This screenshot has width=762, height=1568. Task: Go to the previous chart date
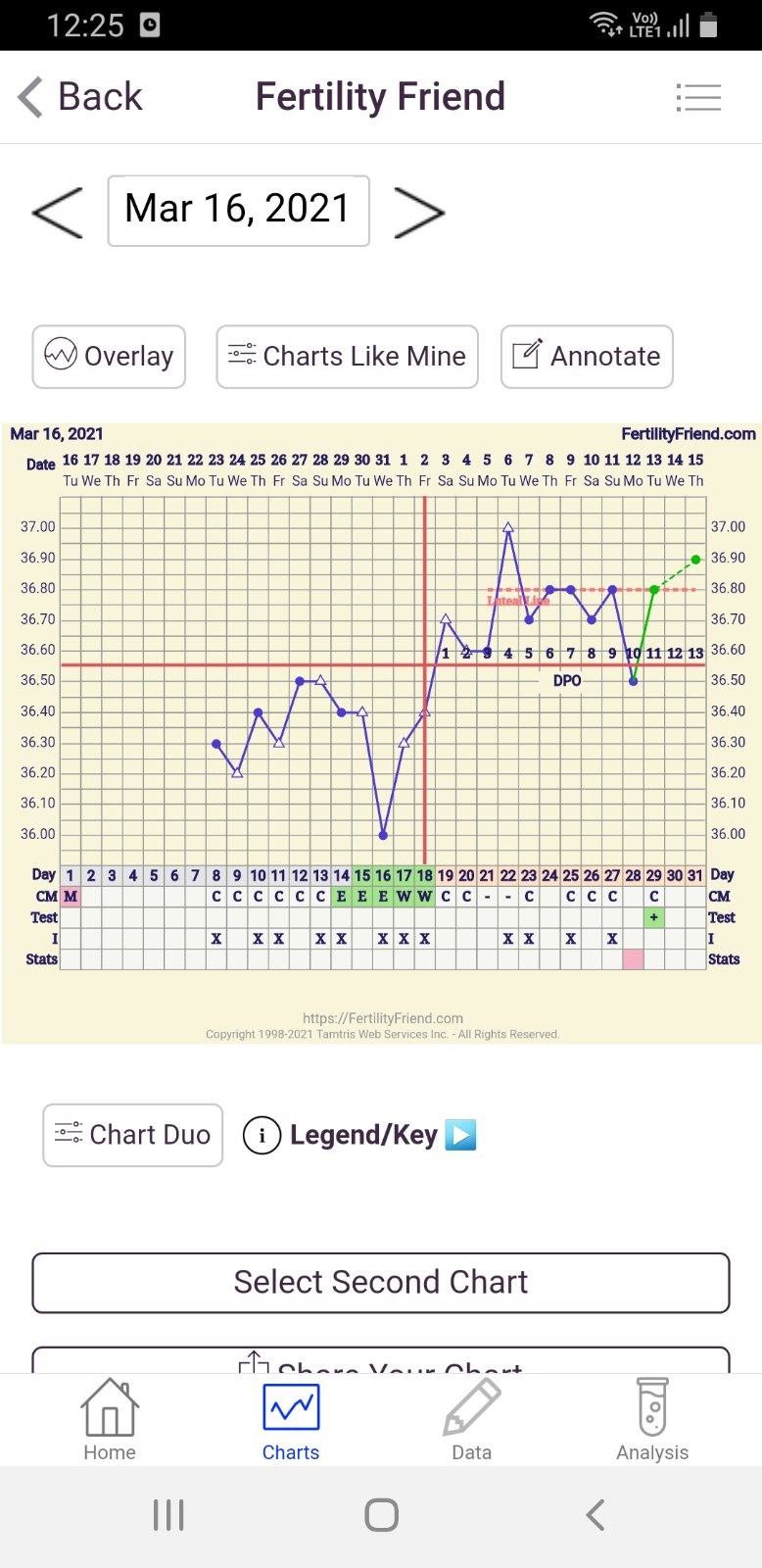pyautogui.click(x=58, y=211)
